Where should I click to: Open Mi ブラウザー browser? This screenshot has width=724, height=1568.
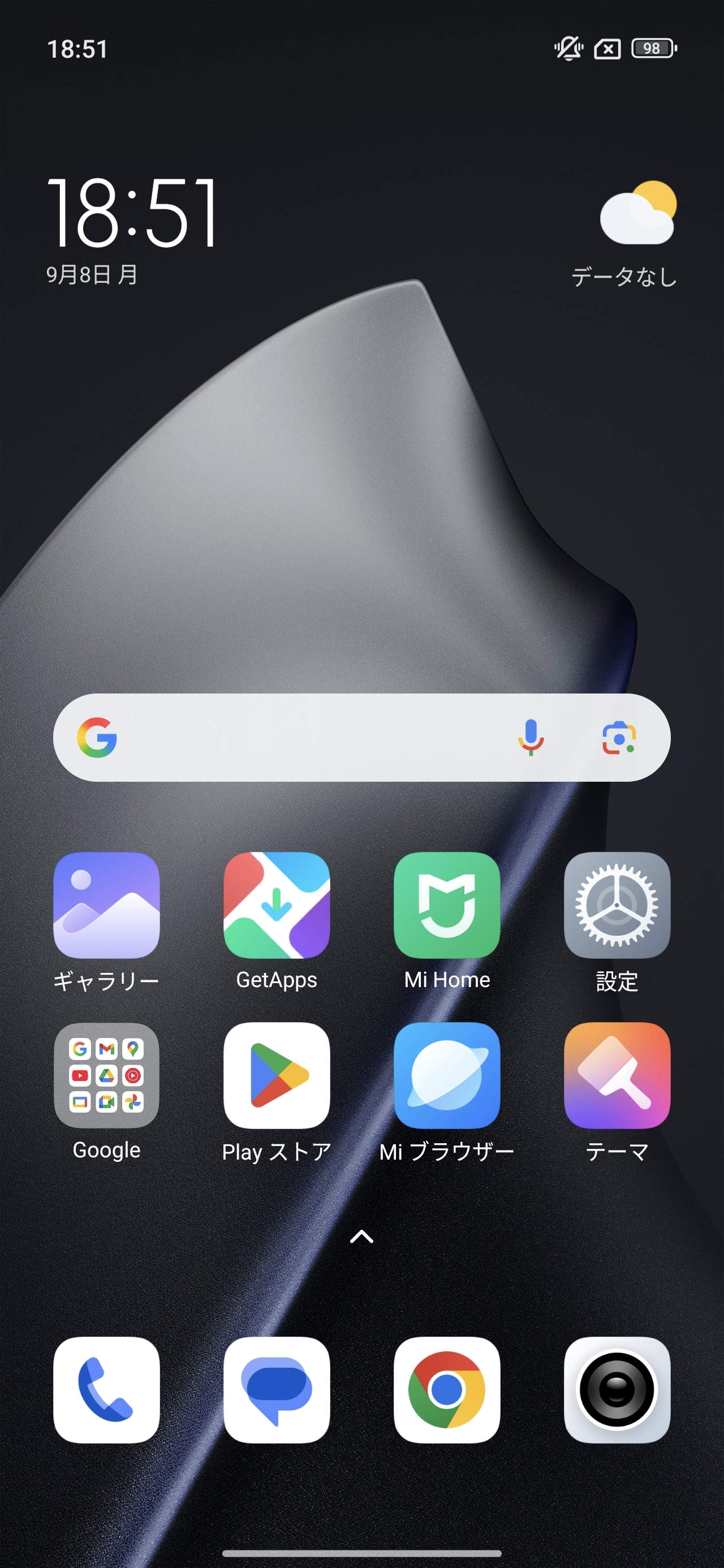(x=447, y=1075)
